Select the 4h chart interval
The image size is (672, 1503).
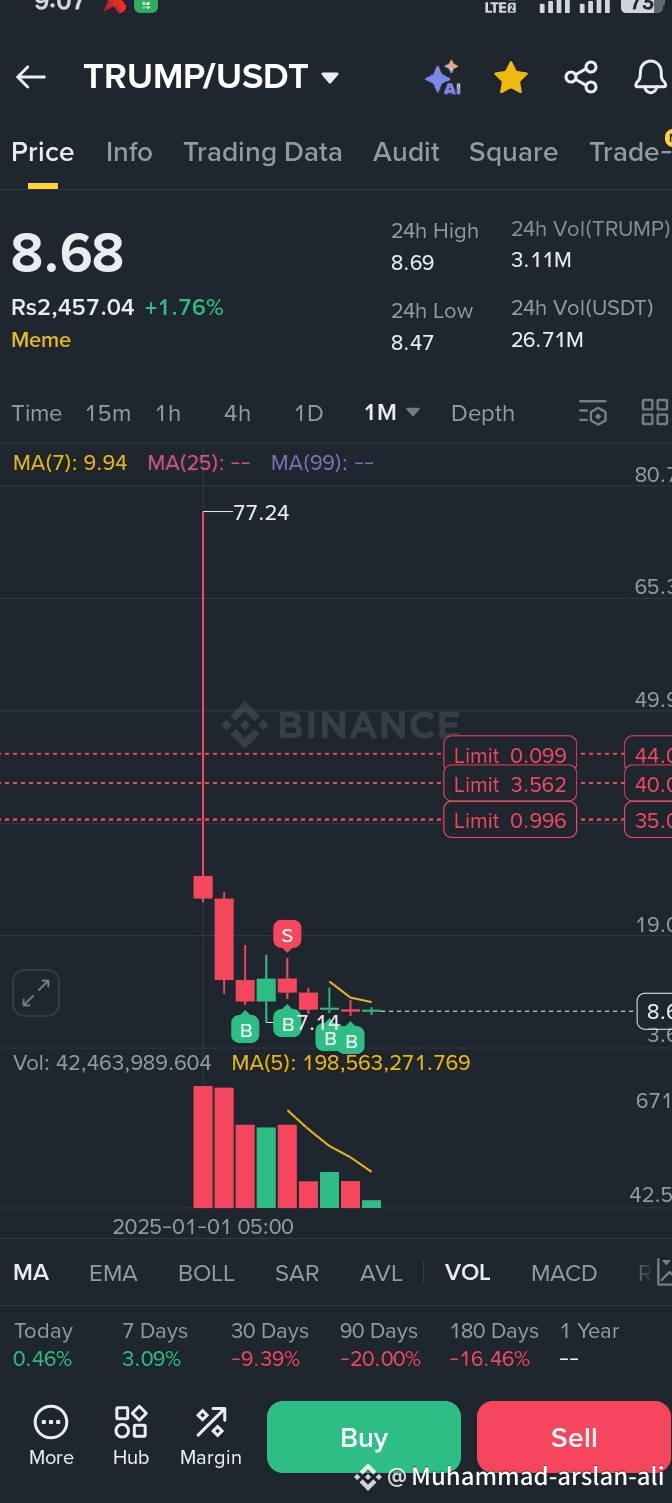pos(237,413)
